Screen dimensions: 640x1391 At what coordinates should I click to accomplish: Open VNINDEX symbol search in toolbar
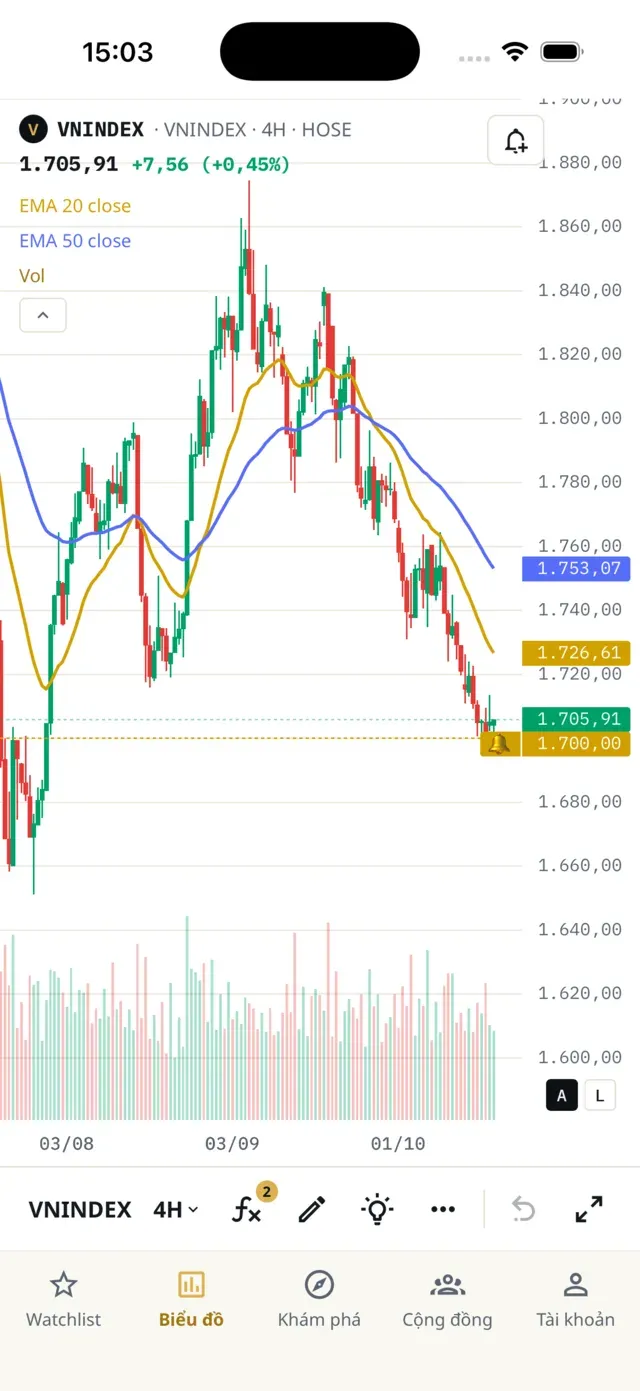pyautogui.click(x=80, y=1210)
